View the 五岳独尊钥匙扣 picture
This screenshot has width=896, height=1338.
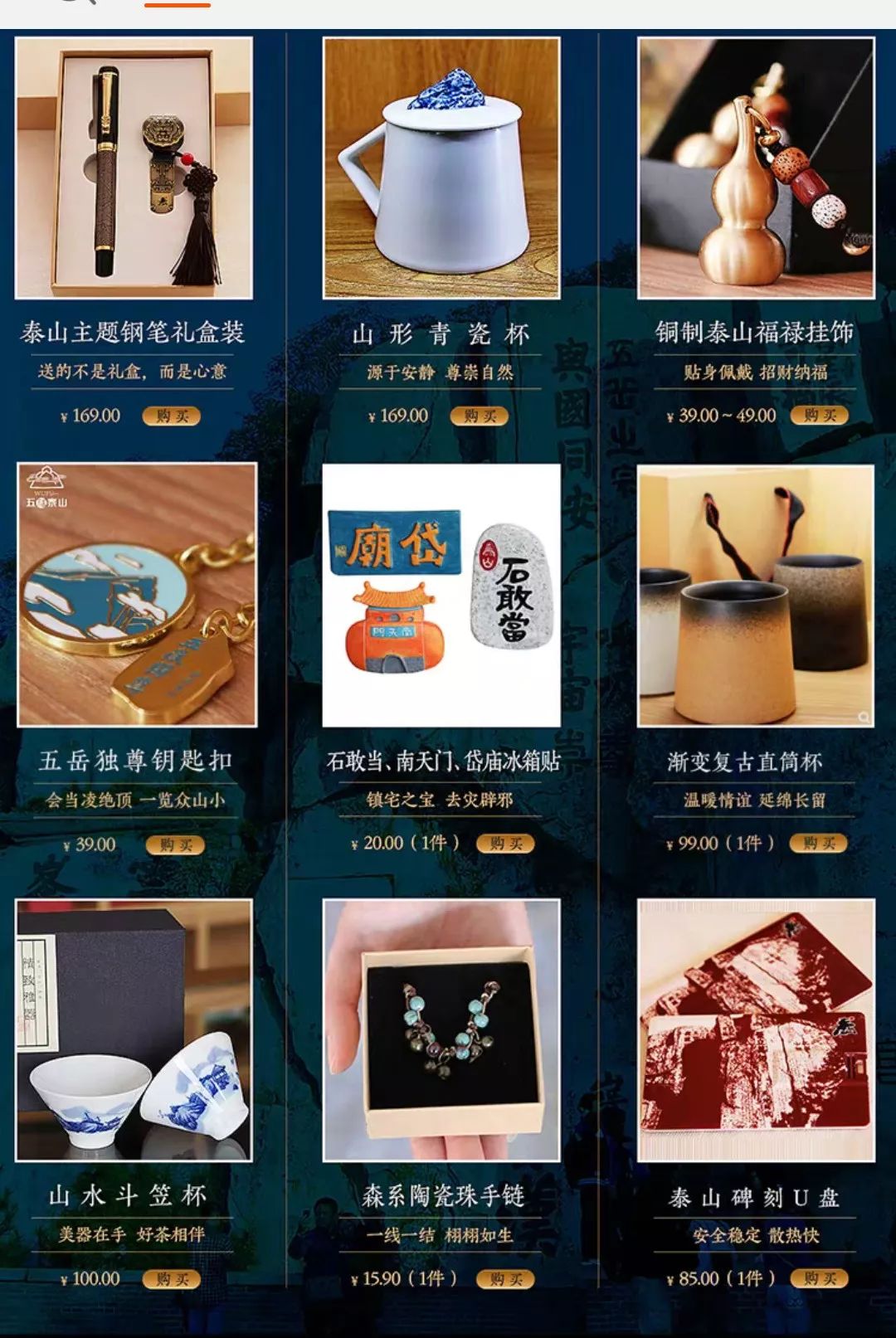(137, 595)
